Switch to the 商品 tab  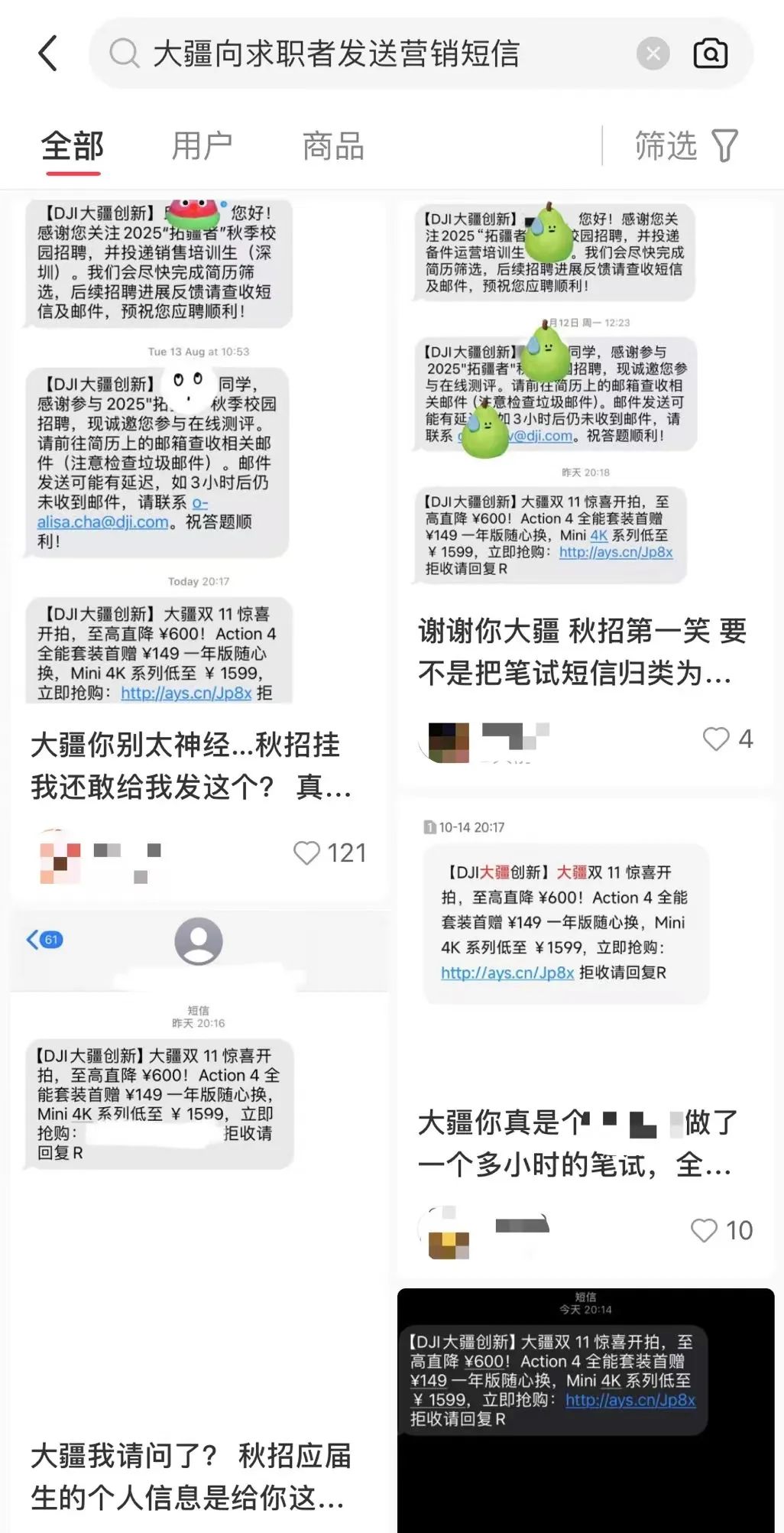tap(333, 146)
